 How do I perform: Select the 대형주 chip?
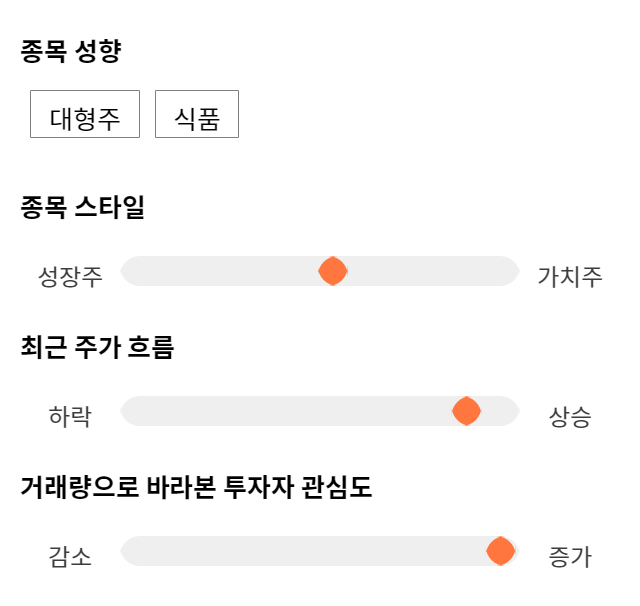(x=85, y=114)
